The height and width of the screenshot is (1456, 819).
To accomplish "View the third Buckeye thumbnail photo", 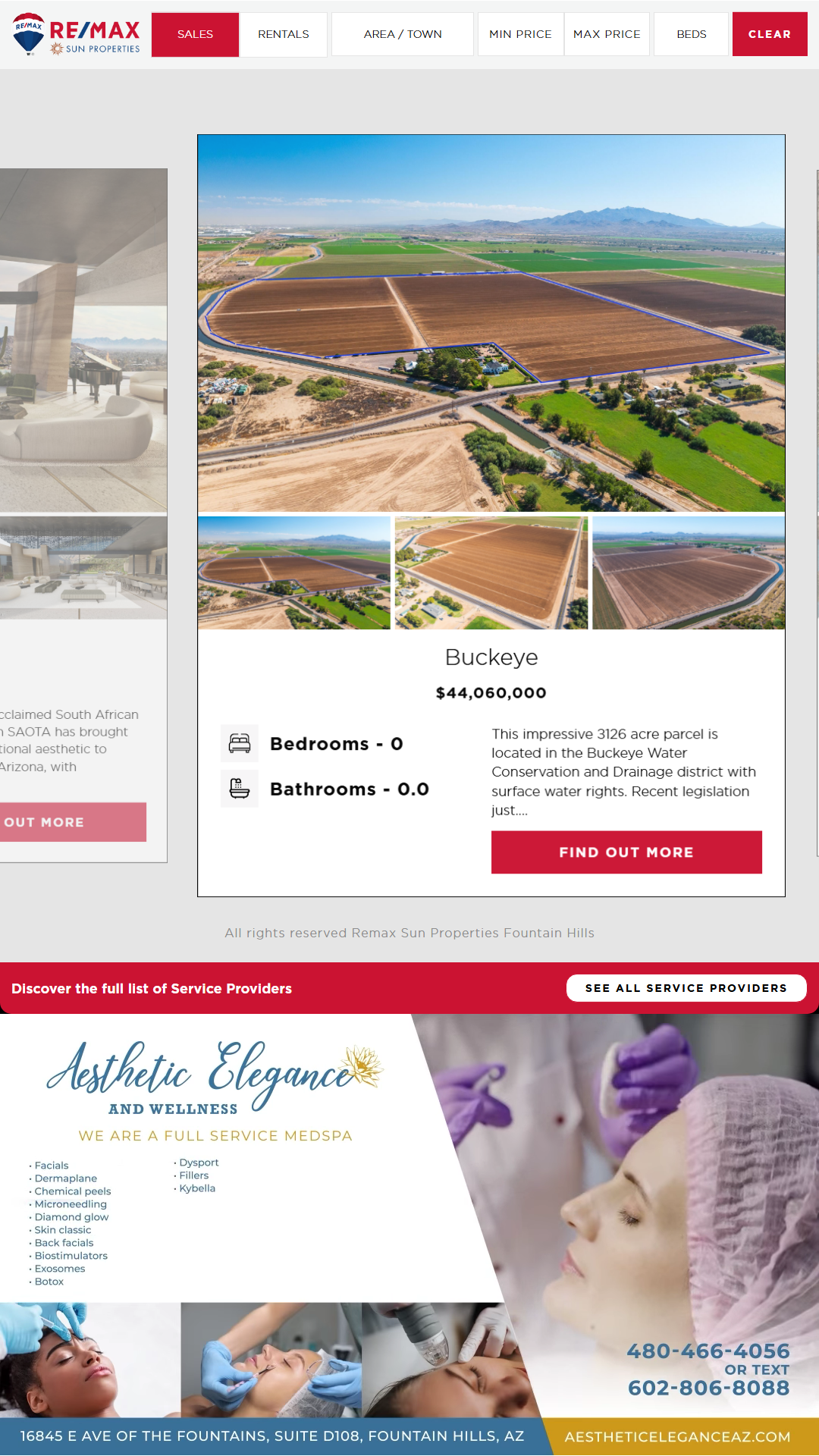I will click(x=689, y=573).
